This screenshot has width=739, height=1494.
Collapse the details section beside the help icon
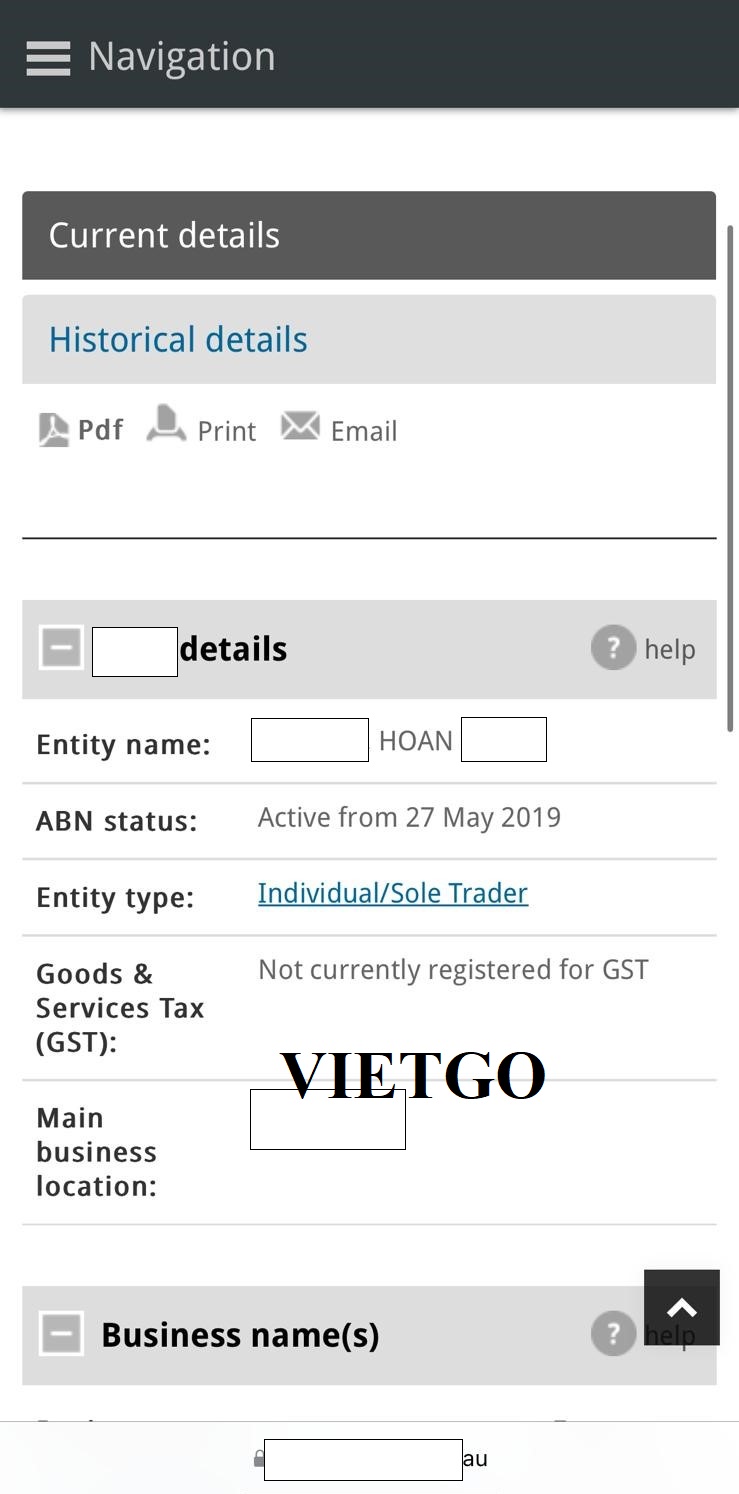(61, 648)
